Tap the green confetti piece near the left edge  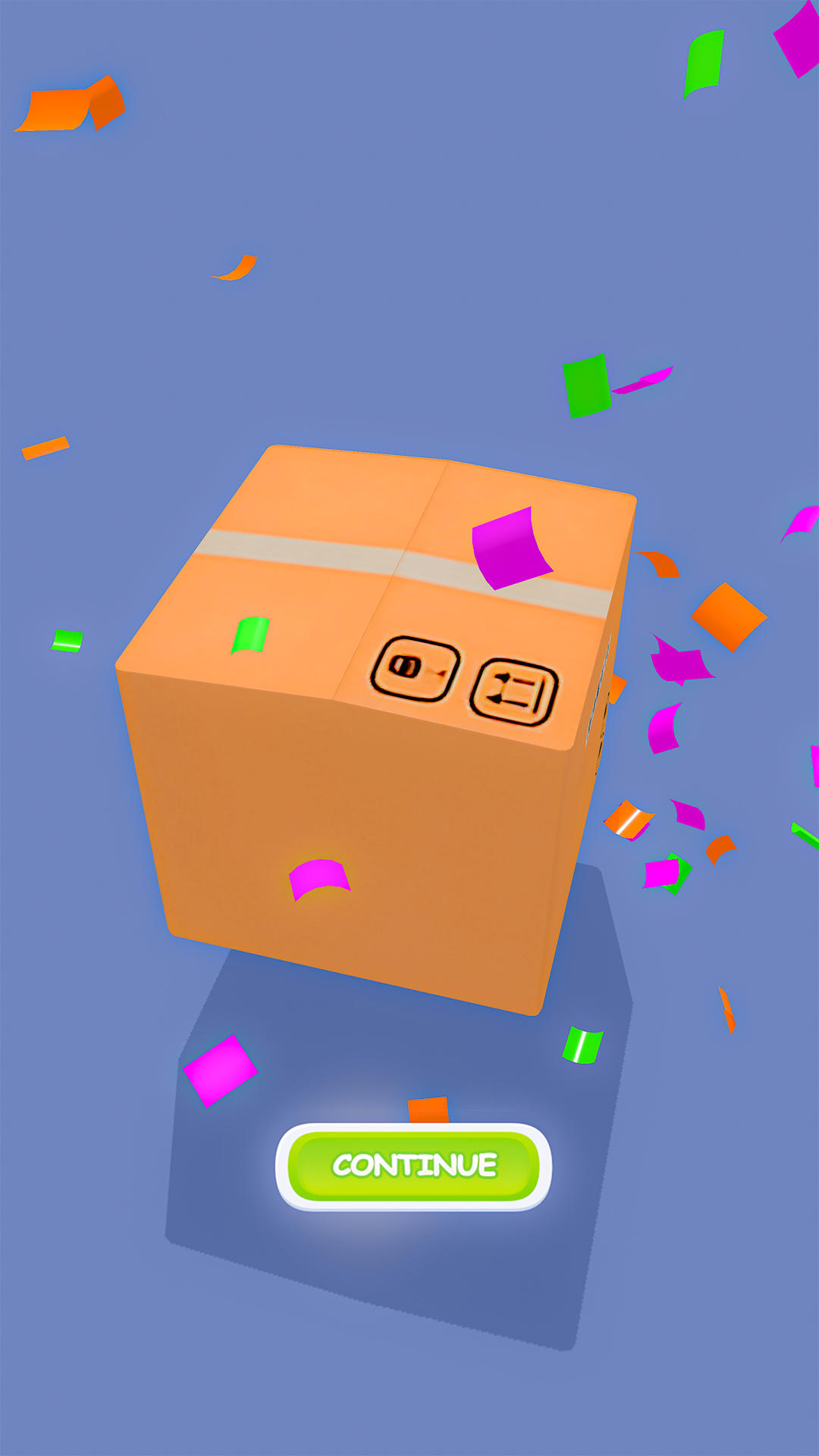pyautogui.click(x=65, y=639)
